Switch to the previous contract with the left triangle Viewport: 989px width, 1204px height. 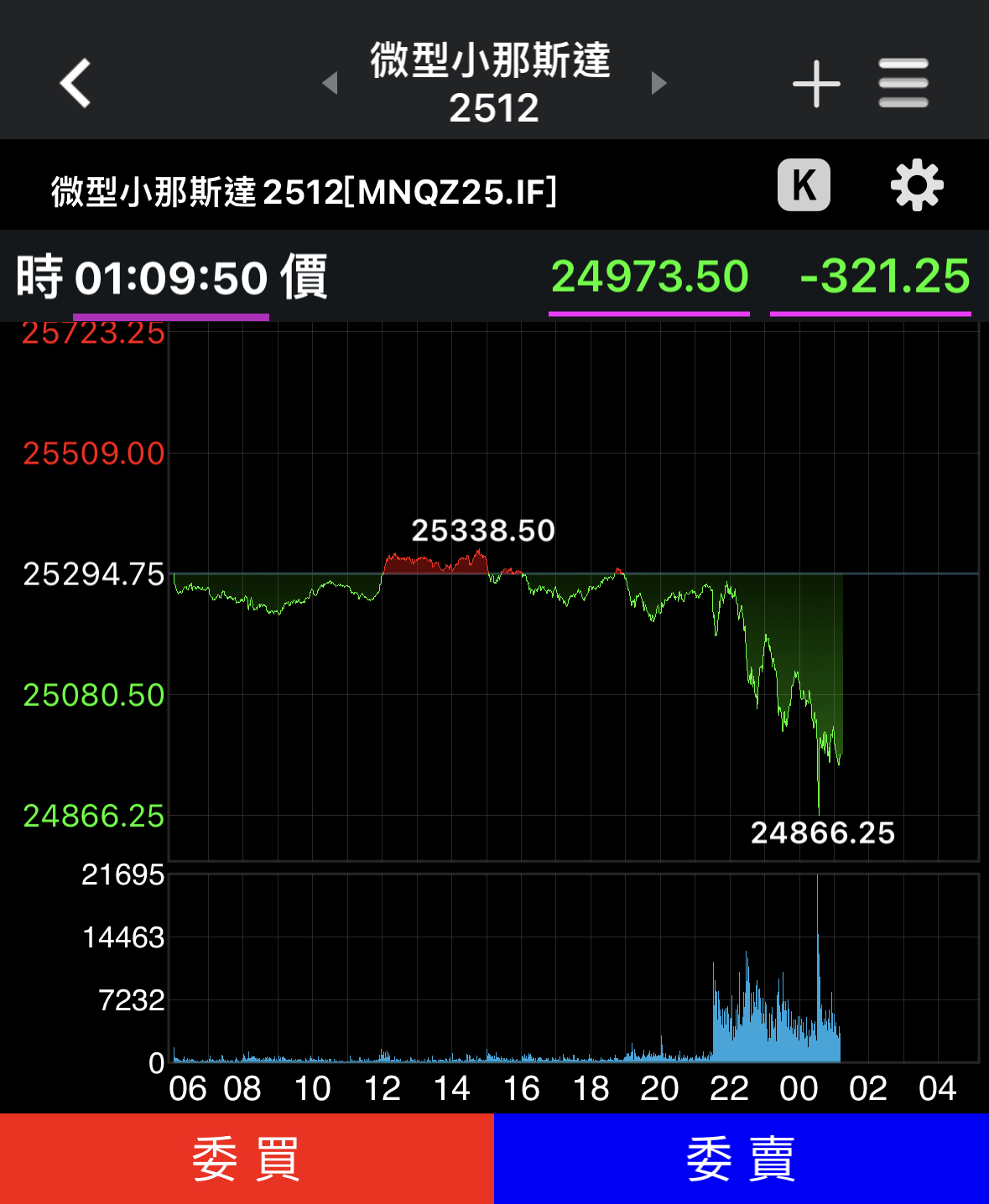(x=330, y=83)
